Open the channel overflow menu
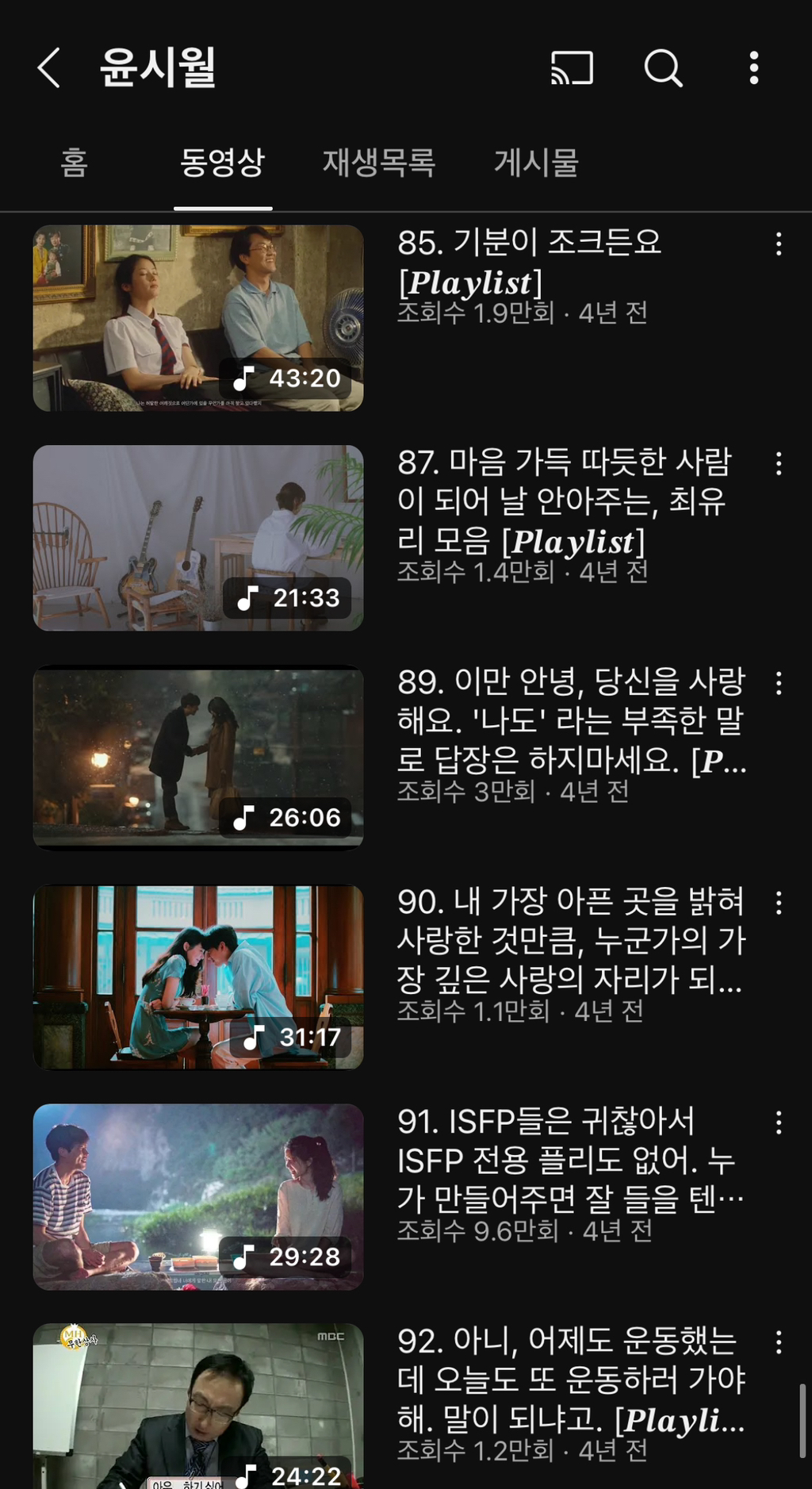This screenshot has width=812, height=1489. [753, 67]
